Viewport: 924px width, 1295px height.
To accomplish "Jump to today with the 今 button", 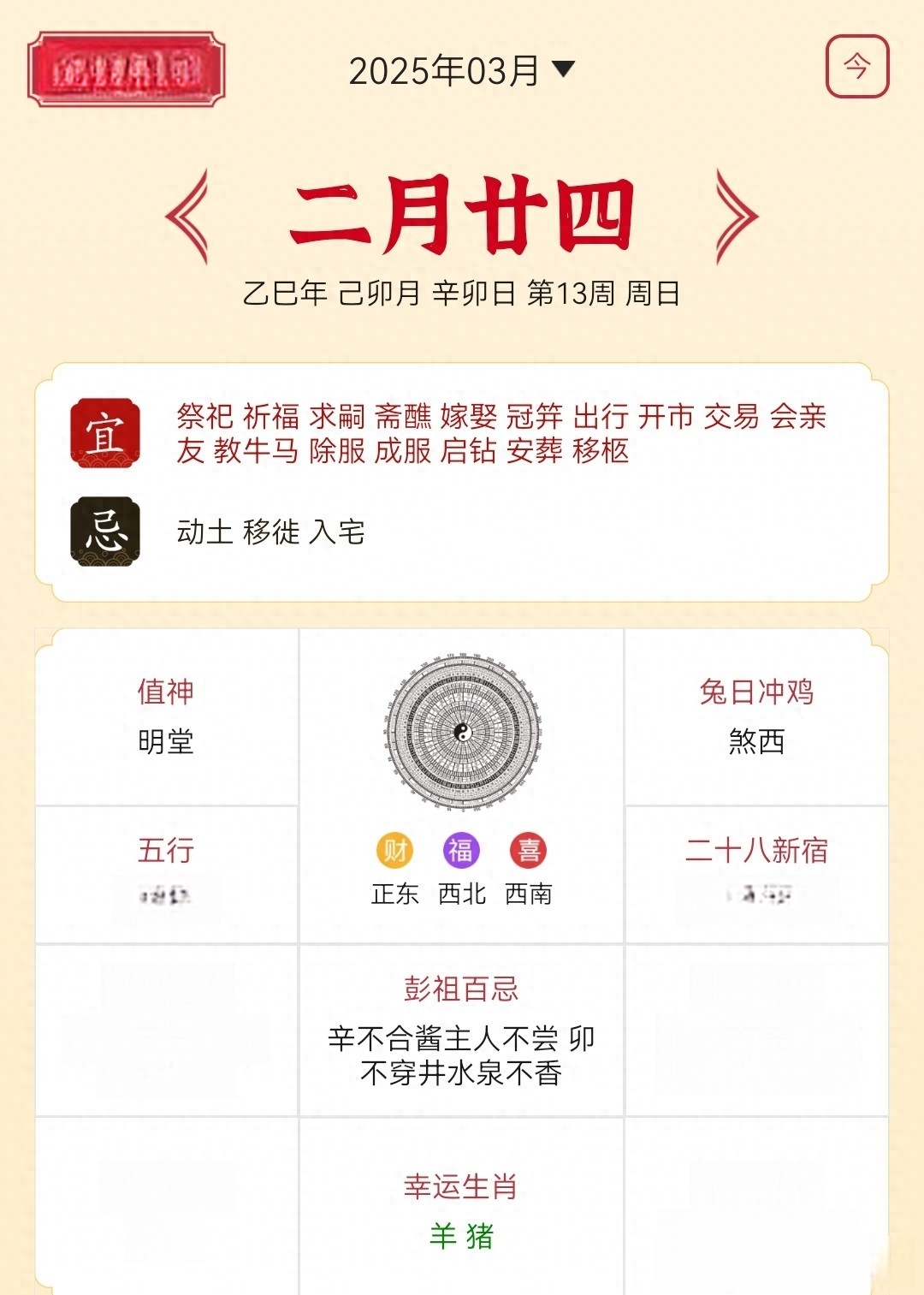I will [856, 67].
